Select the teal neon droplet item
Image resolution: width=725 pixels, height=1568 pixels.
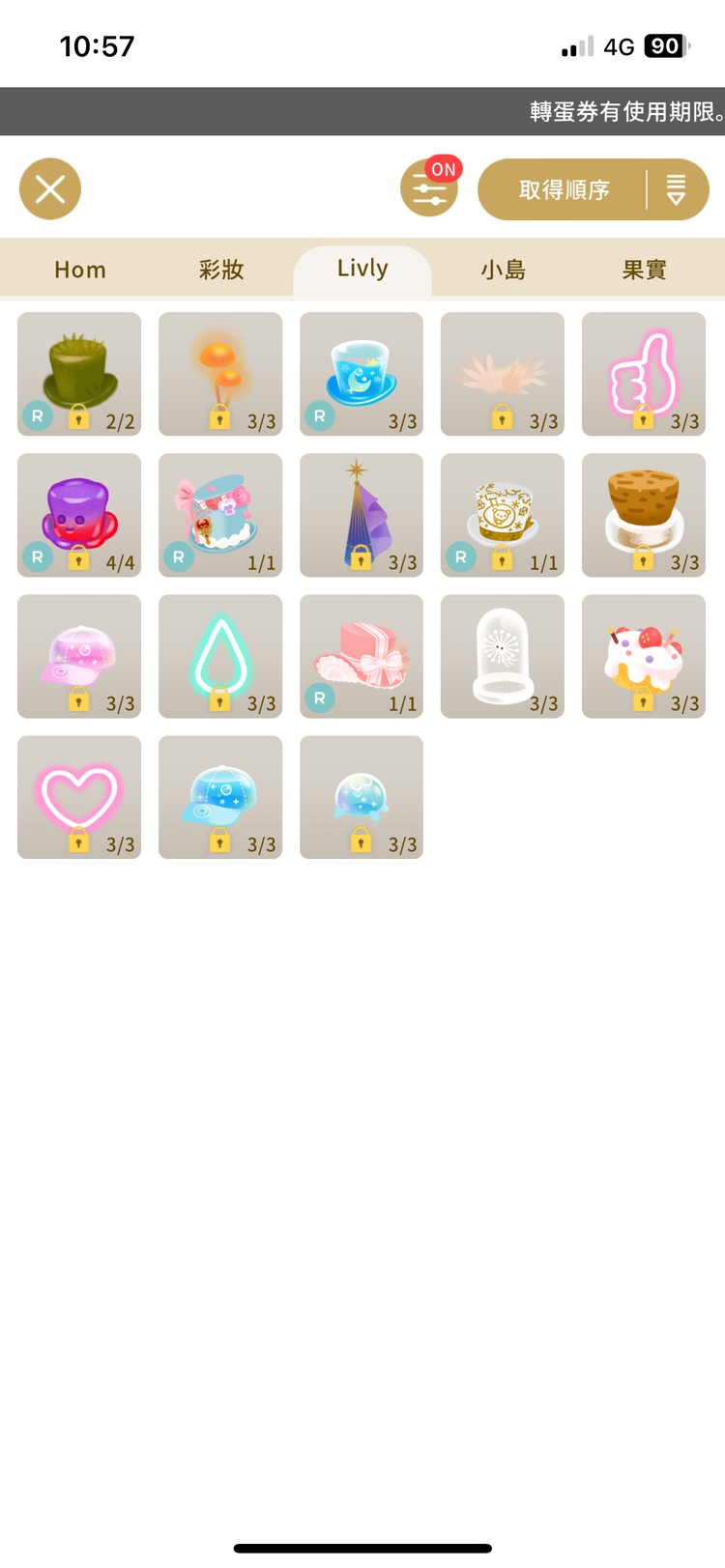pyautogui.click(x=220, y=655)
